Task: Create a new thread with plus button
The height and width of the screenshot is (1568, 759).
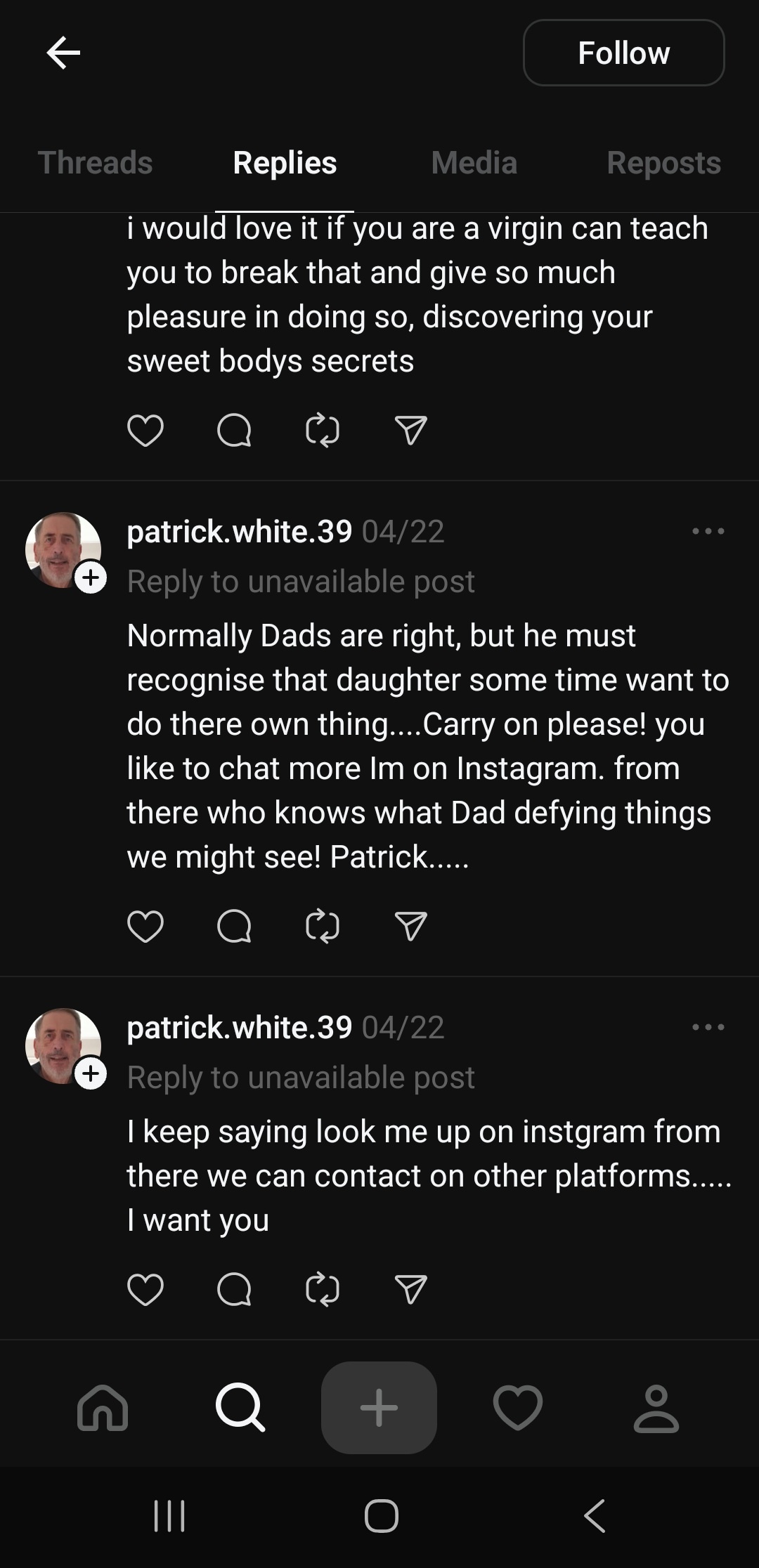Action: coord(379,1408)
